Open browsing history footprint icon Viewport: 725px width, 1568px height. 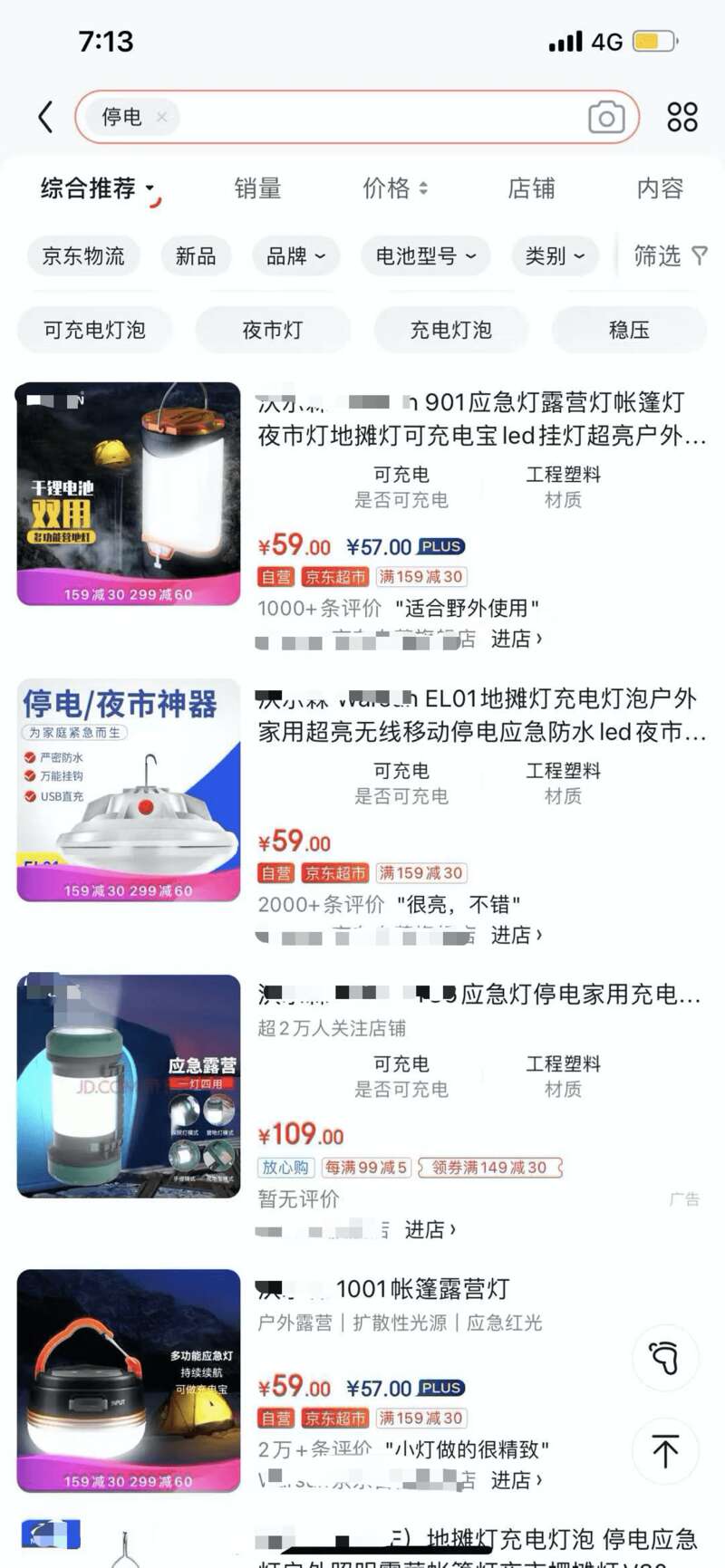tap(664, 1357)
